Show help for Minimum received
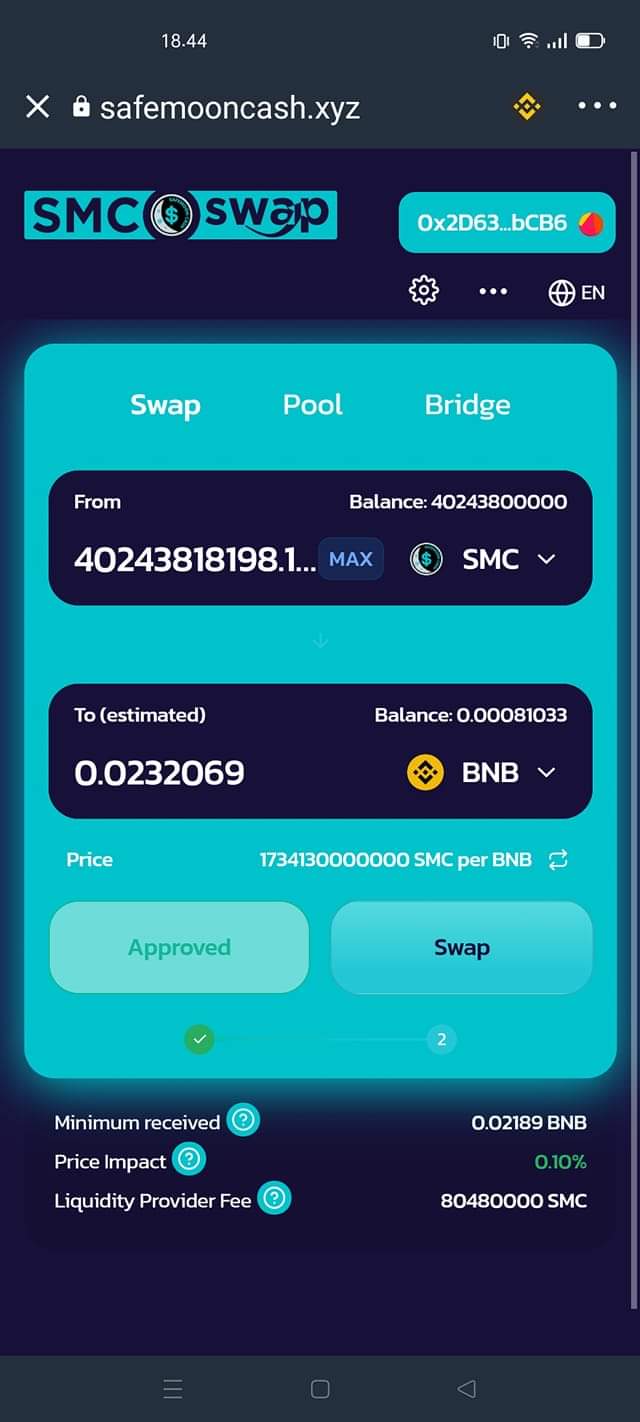This screenshot has width=640, height=1422. (x=243, y=1121)
